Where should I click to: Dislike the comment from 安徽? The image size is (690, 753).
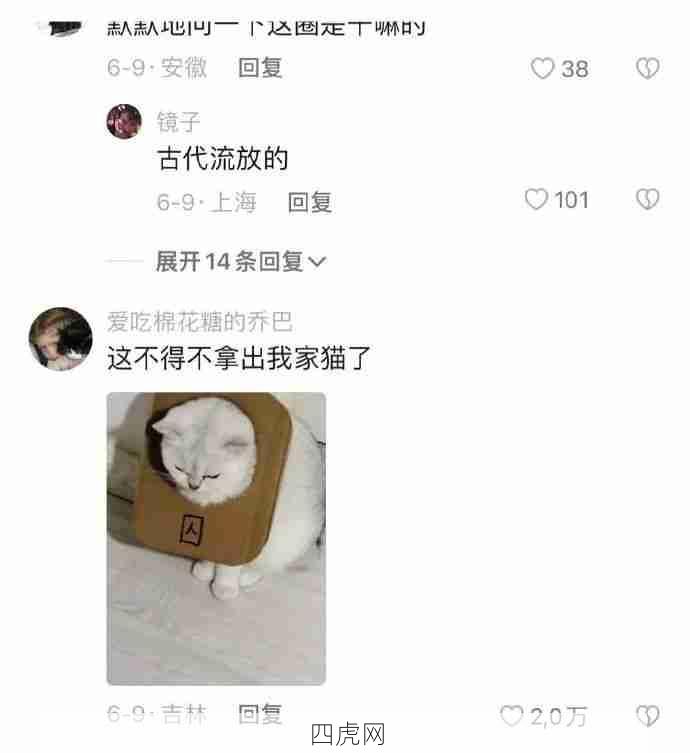[x=648, y=68]
